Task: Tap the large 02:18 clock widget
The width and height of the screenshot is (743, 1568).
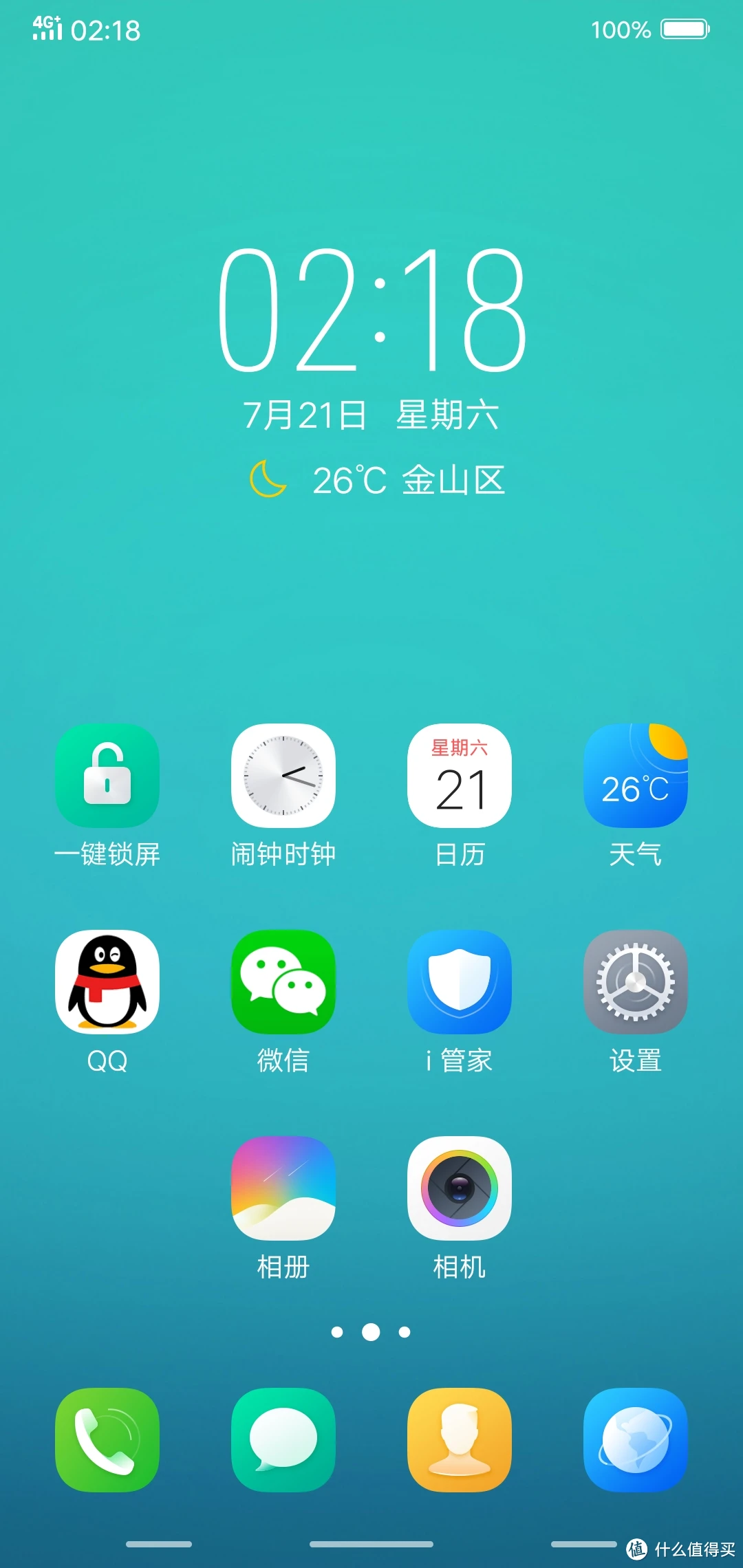Action: (371, 309)
